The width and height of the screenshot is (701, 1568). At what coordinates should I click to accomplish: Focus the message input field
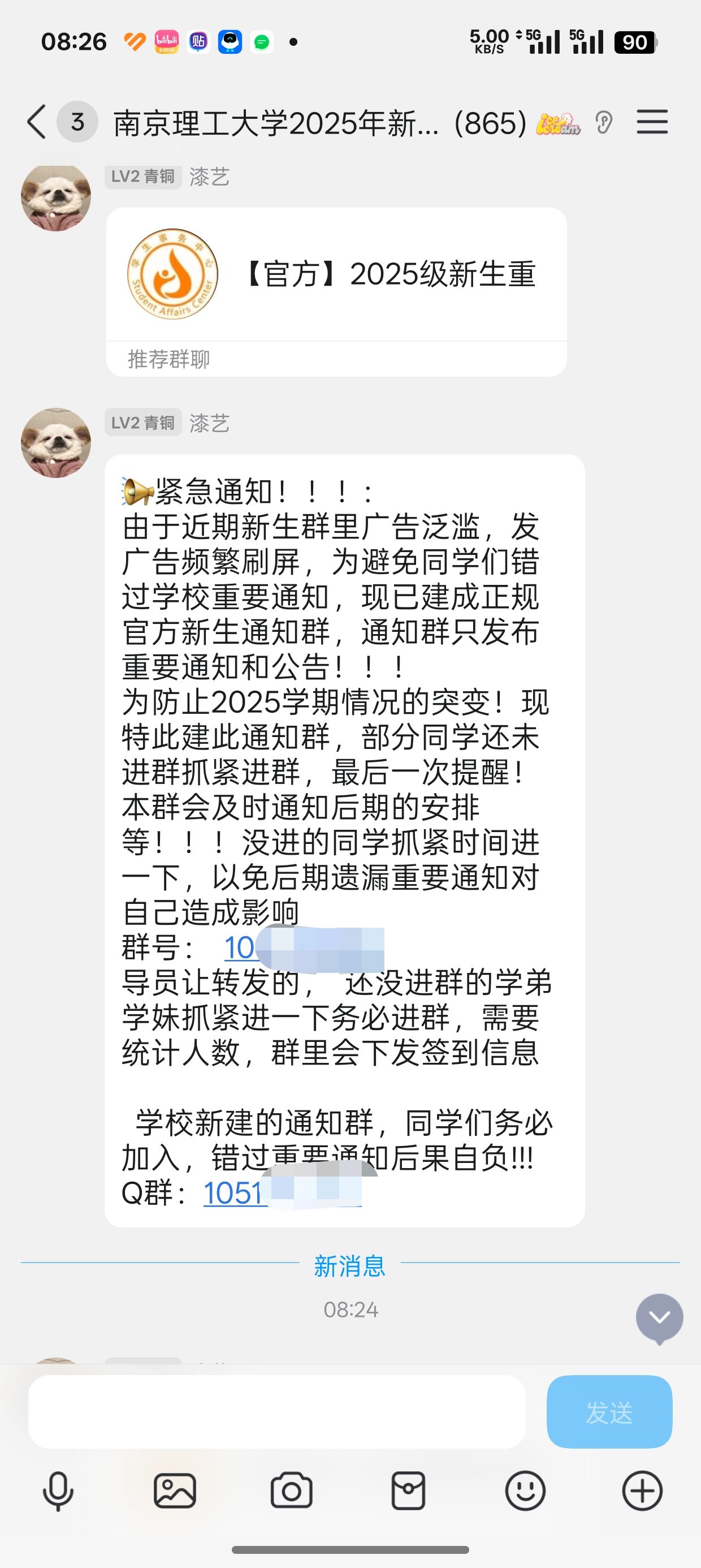tap(276, 1411)
